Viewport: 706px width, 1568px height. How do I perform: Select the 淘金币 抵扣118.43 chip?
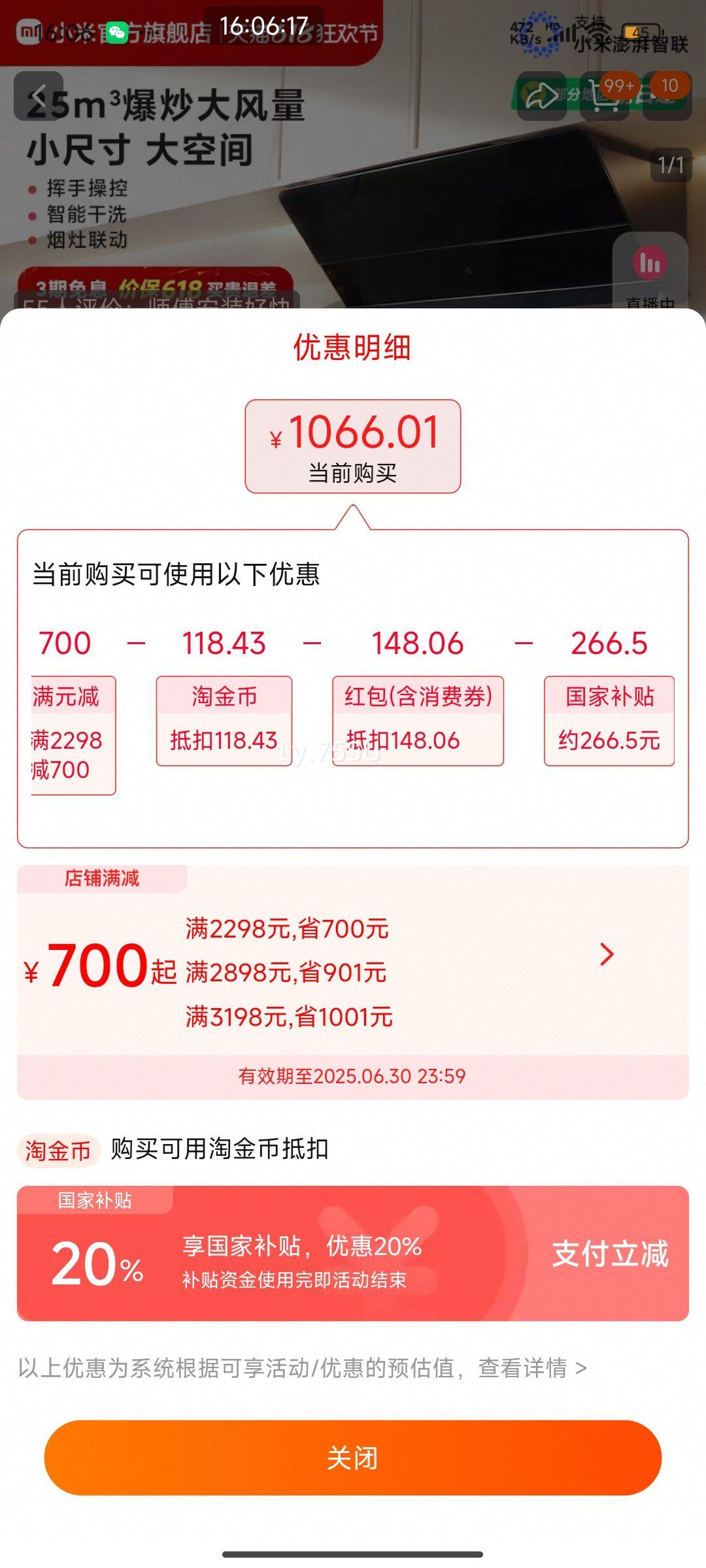pos(223,719)
